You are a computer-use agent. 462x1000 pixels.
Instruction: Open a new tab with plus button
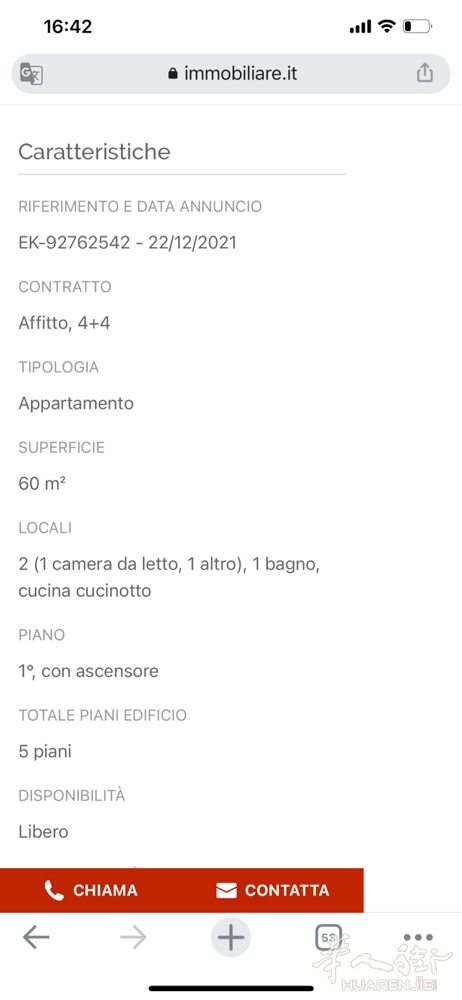pos(231,938)
